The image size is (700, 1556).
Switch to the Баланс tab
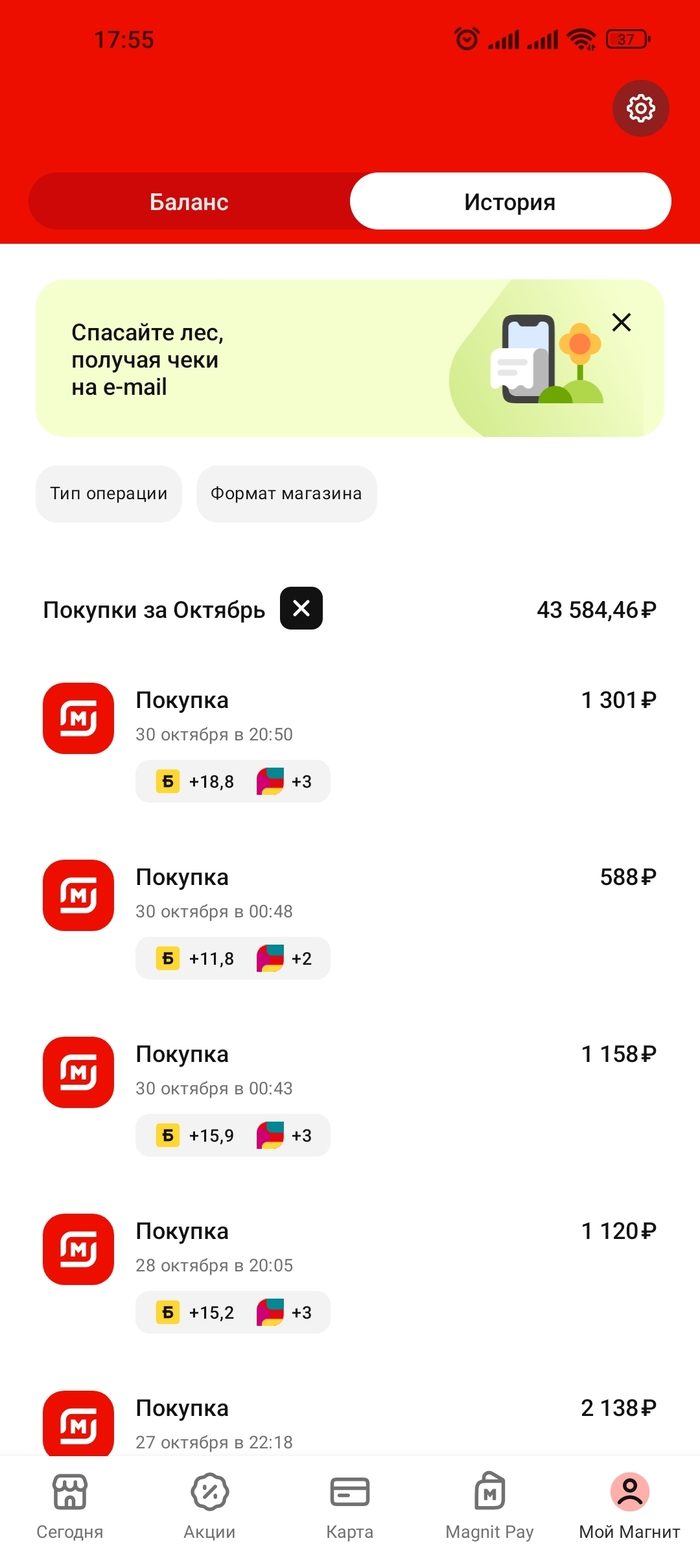pyautogui.click(x=189, y=202)
